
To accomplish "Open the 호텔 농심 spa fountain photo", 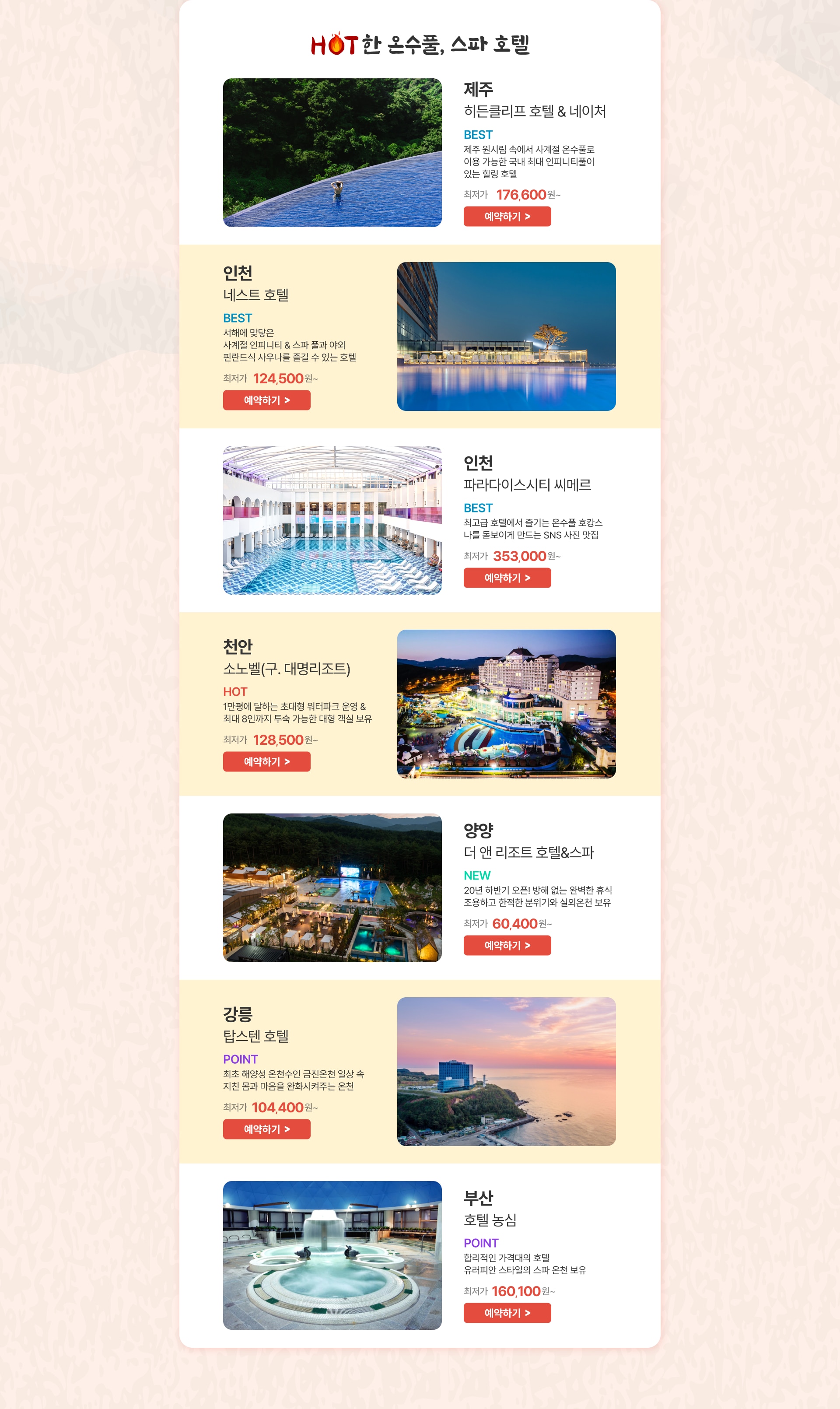I will coord(332,1255).
